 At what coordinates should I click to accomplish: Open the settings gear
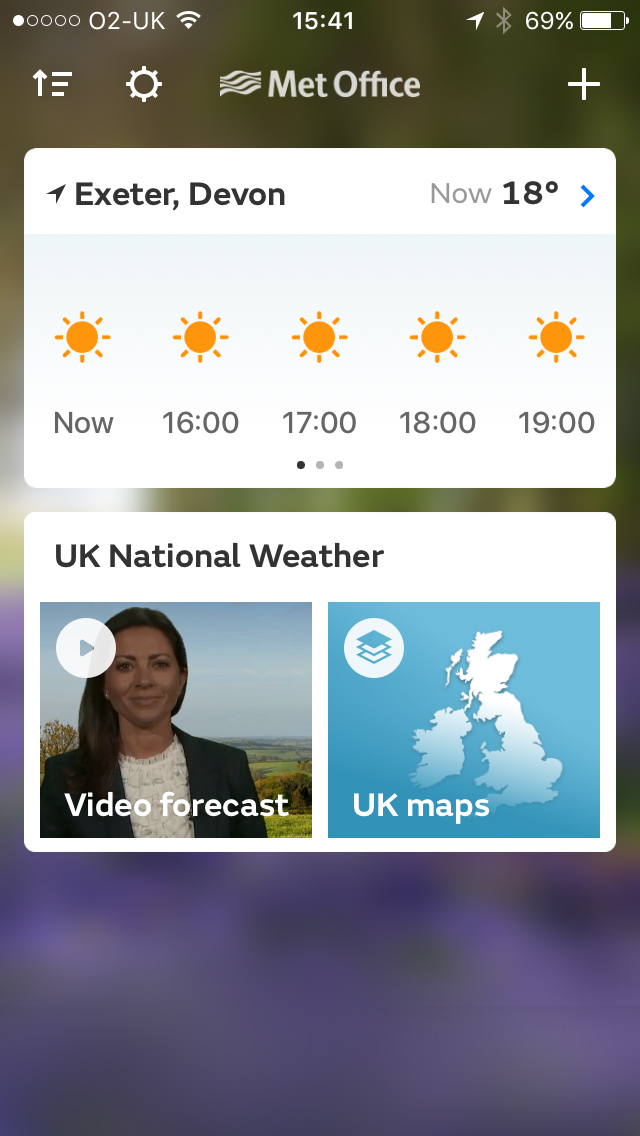point(143,85)
